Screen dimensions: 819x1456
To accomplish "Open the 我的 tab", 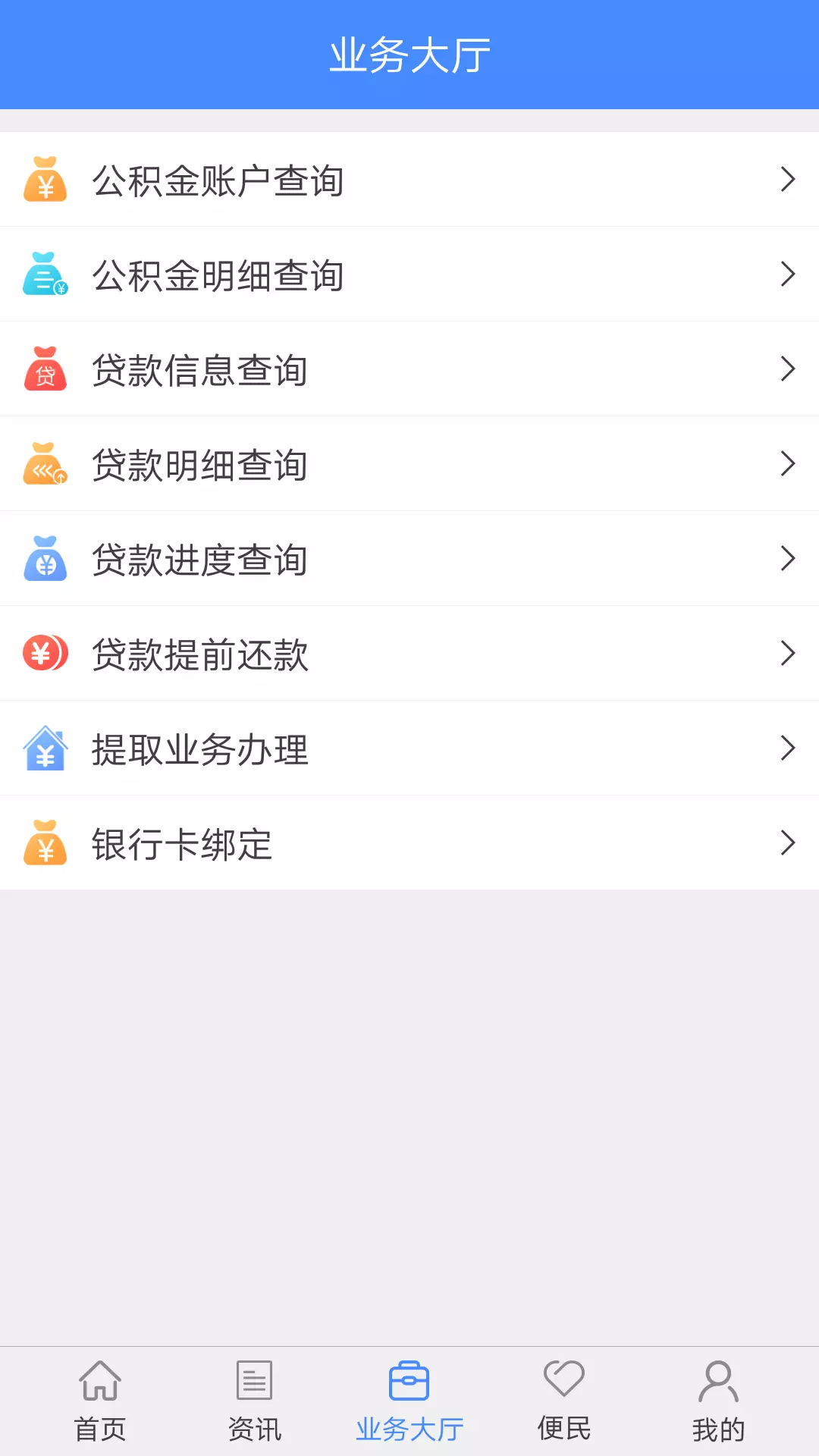I will click(x=719, y=1401).
